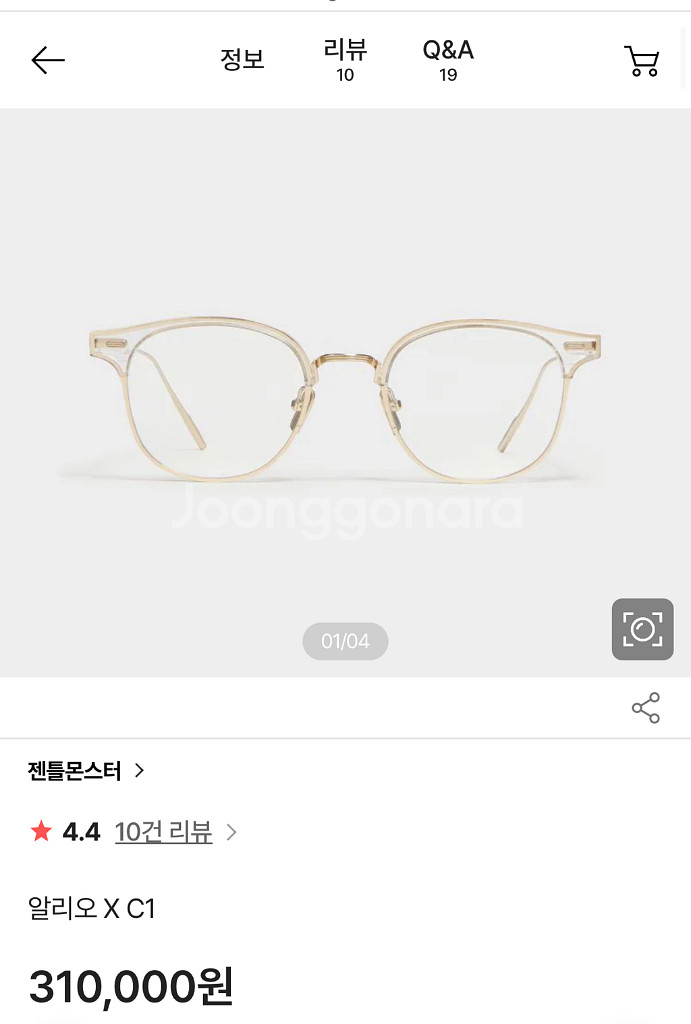Tap the glasses product image

click(345, 400)
